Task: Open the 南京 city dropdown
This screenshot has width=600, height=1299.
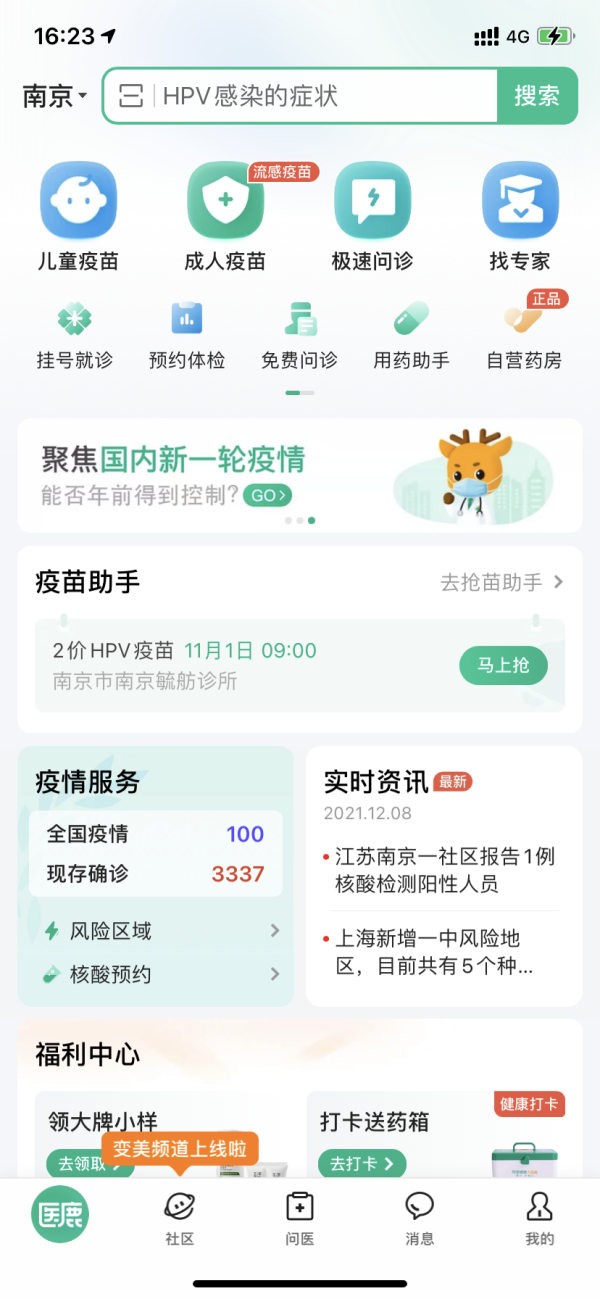Action: coord(55,96)
